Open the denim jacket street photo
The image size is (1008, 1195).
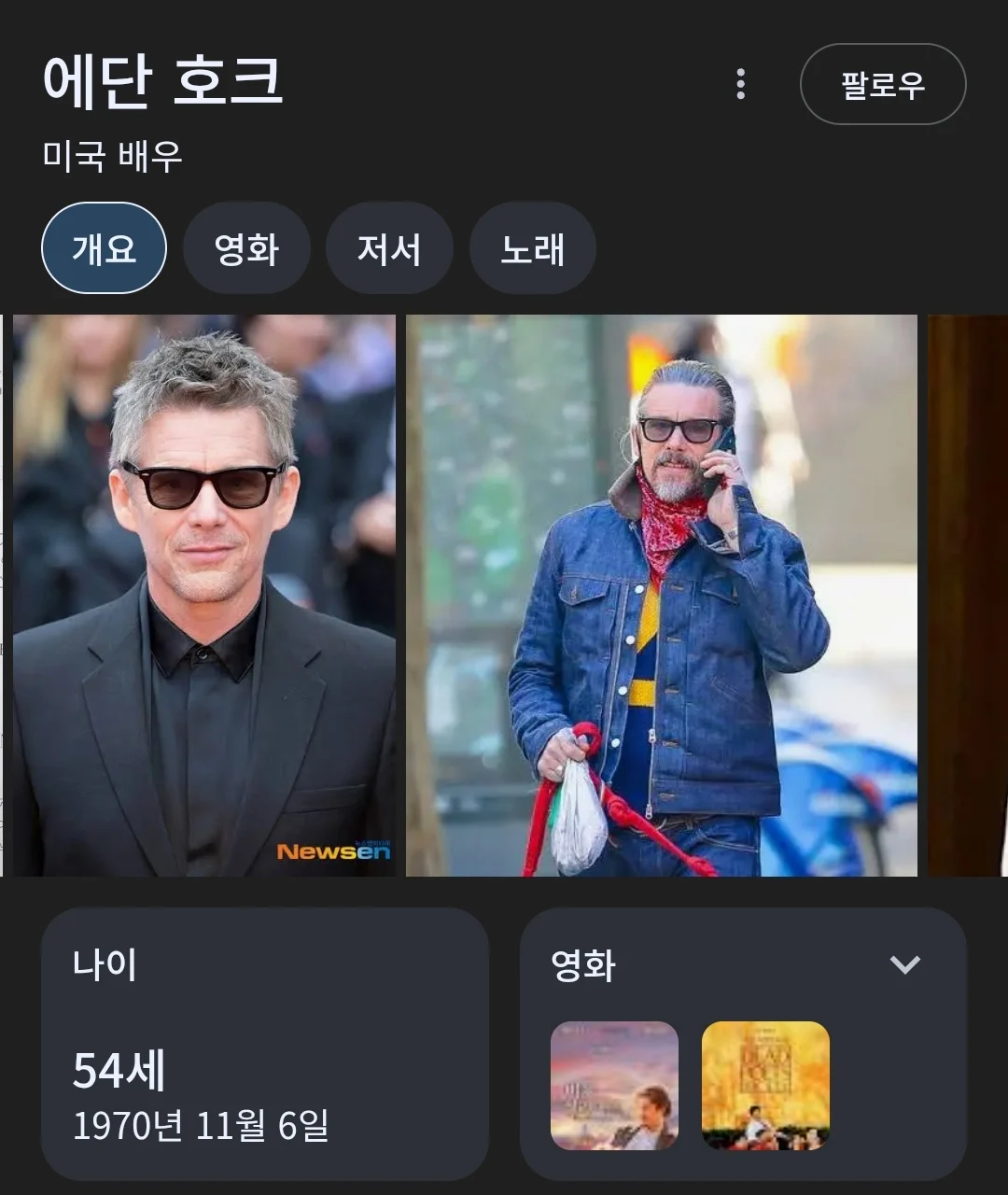(x=661, y=595)
